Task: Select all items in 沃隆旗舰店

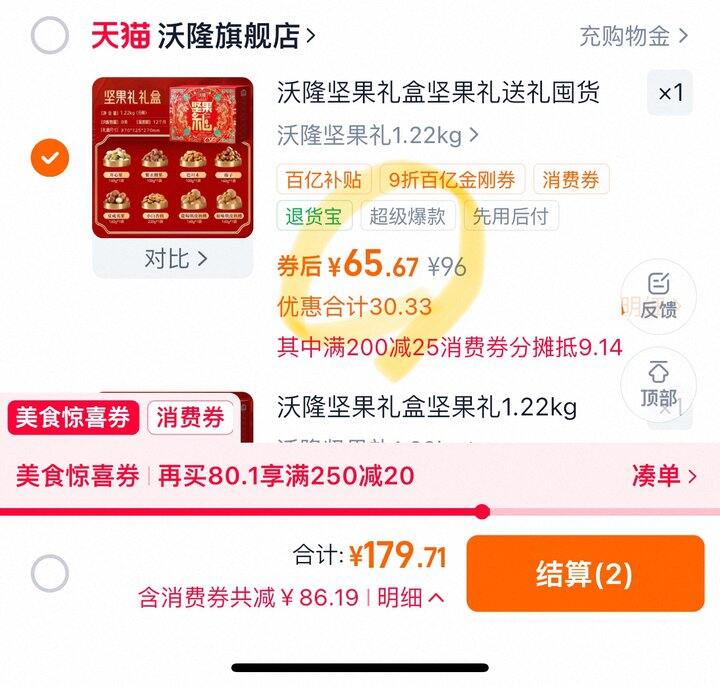Action: 50,36
